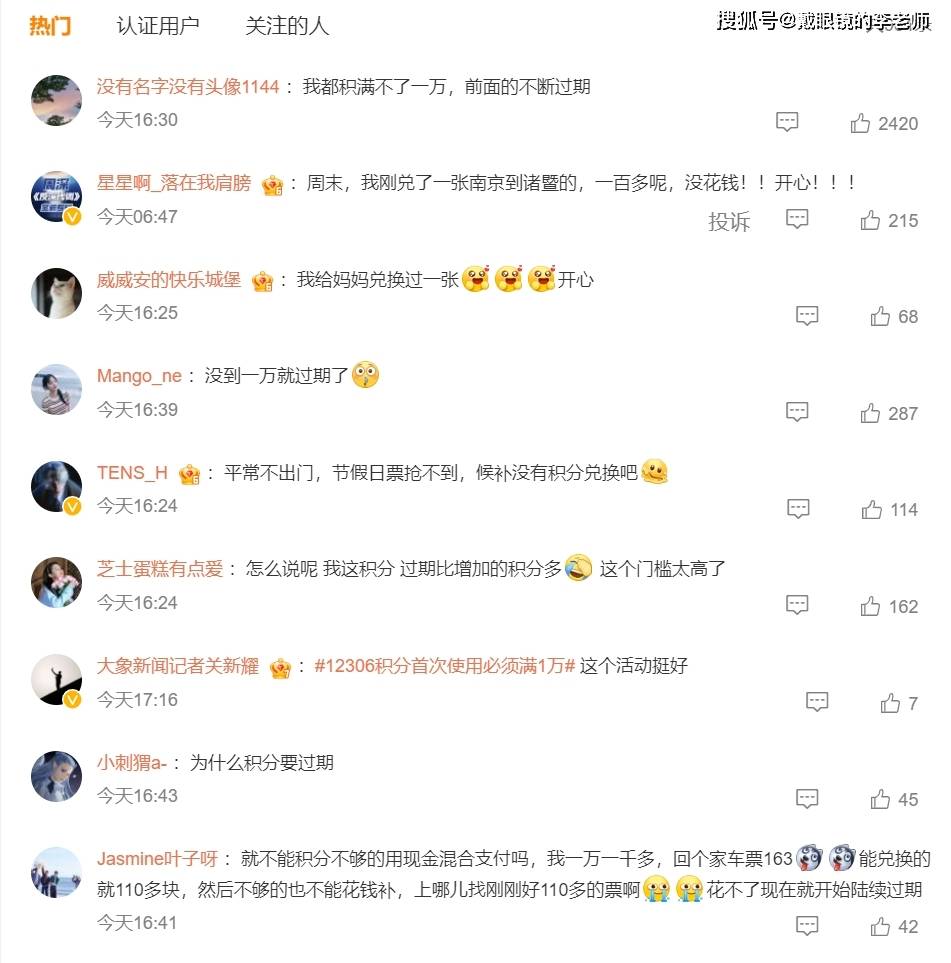The width and height of the screenshot is (951, 963).
Task: Like TENS_H's comment
Action: point(889,509)
